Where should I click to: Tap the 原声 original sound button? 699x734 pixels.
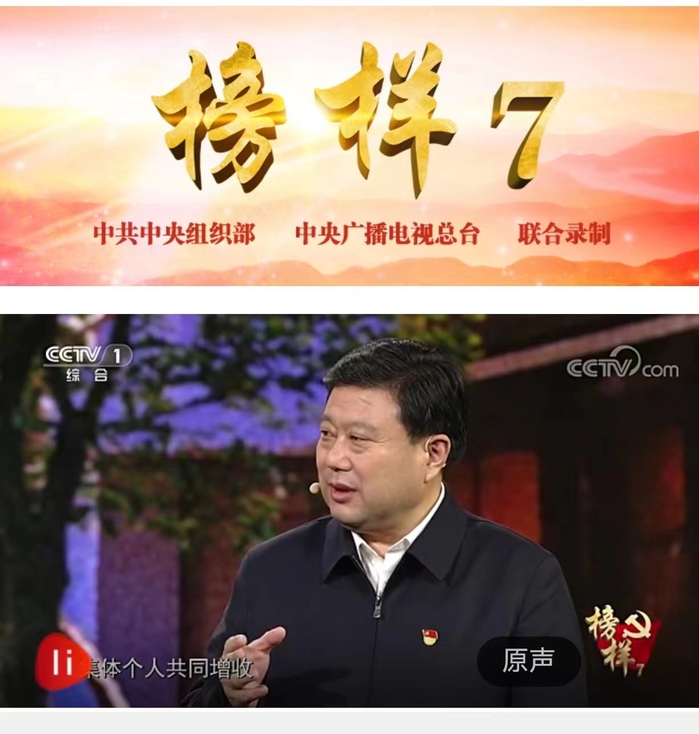pyautogui.click(x=527, y=661)
